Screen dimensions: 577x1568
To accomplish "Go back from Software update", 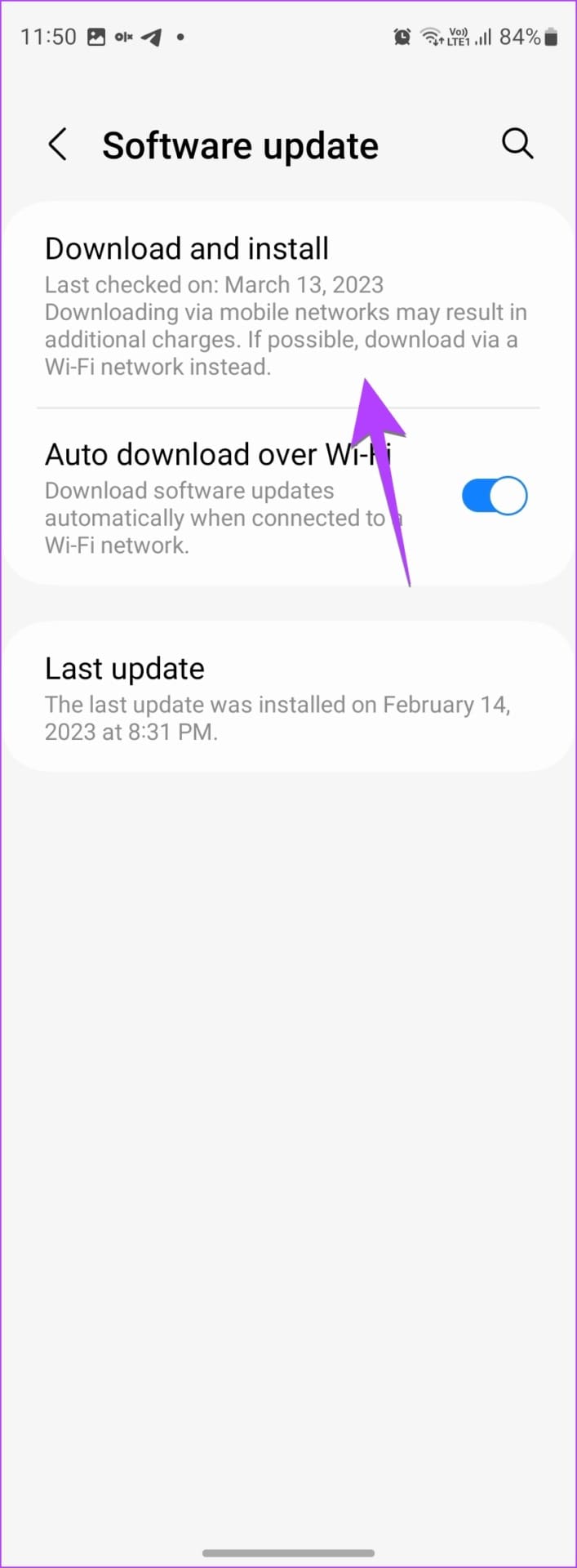I will pyautogui.click(x=57, y=145).
